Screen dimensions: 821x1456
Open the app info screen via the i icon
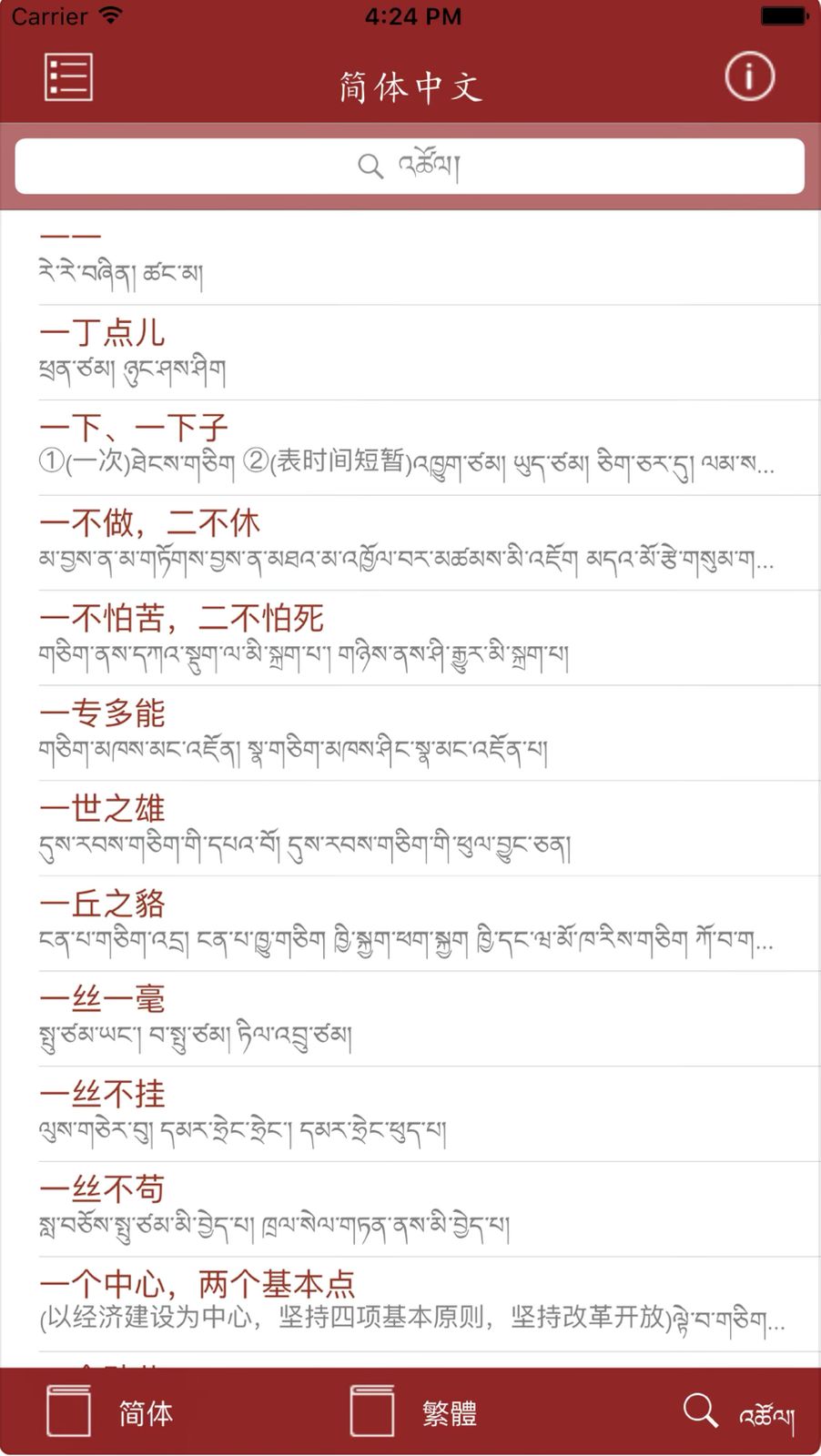748,76
